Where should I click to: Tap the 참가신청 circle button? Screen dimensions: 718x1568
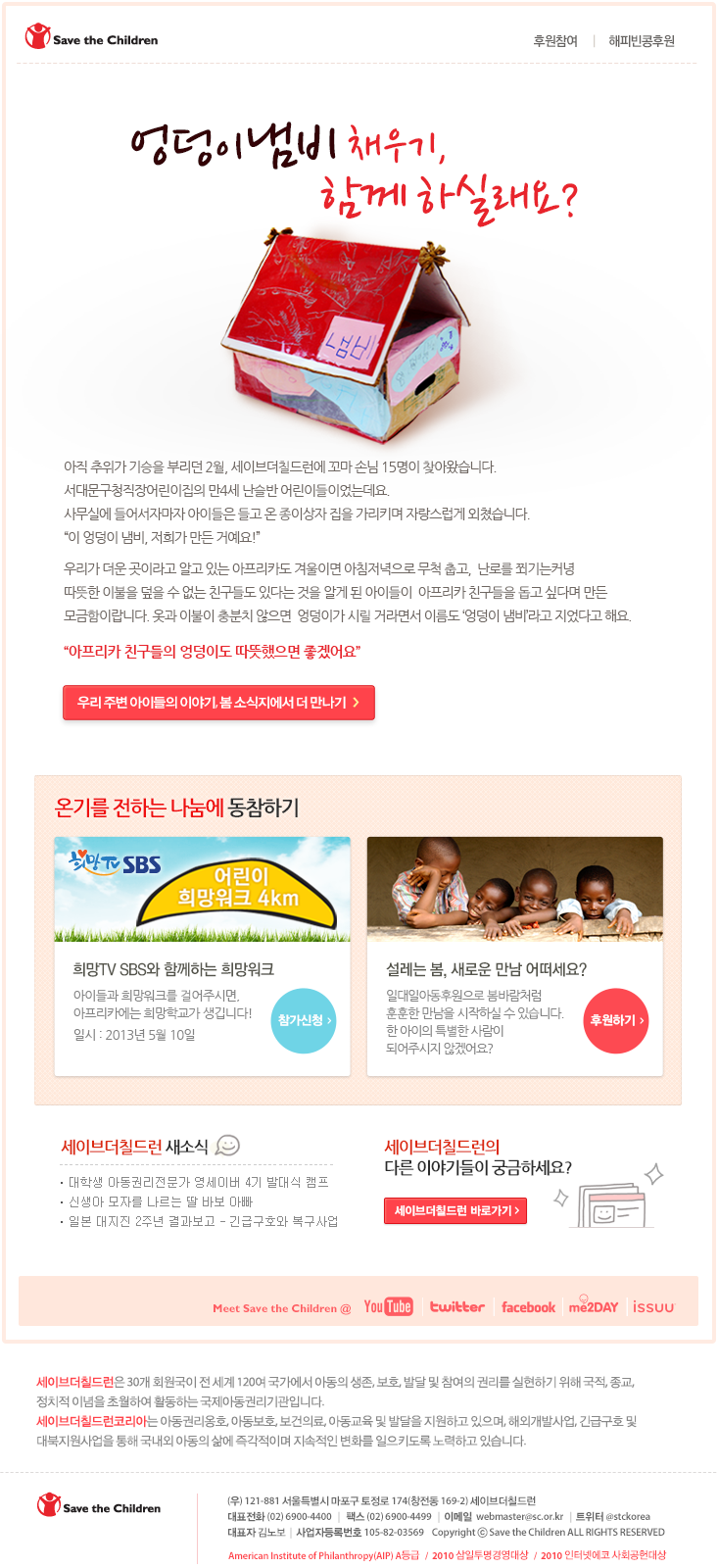(x=304, y=1020)
